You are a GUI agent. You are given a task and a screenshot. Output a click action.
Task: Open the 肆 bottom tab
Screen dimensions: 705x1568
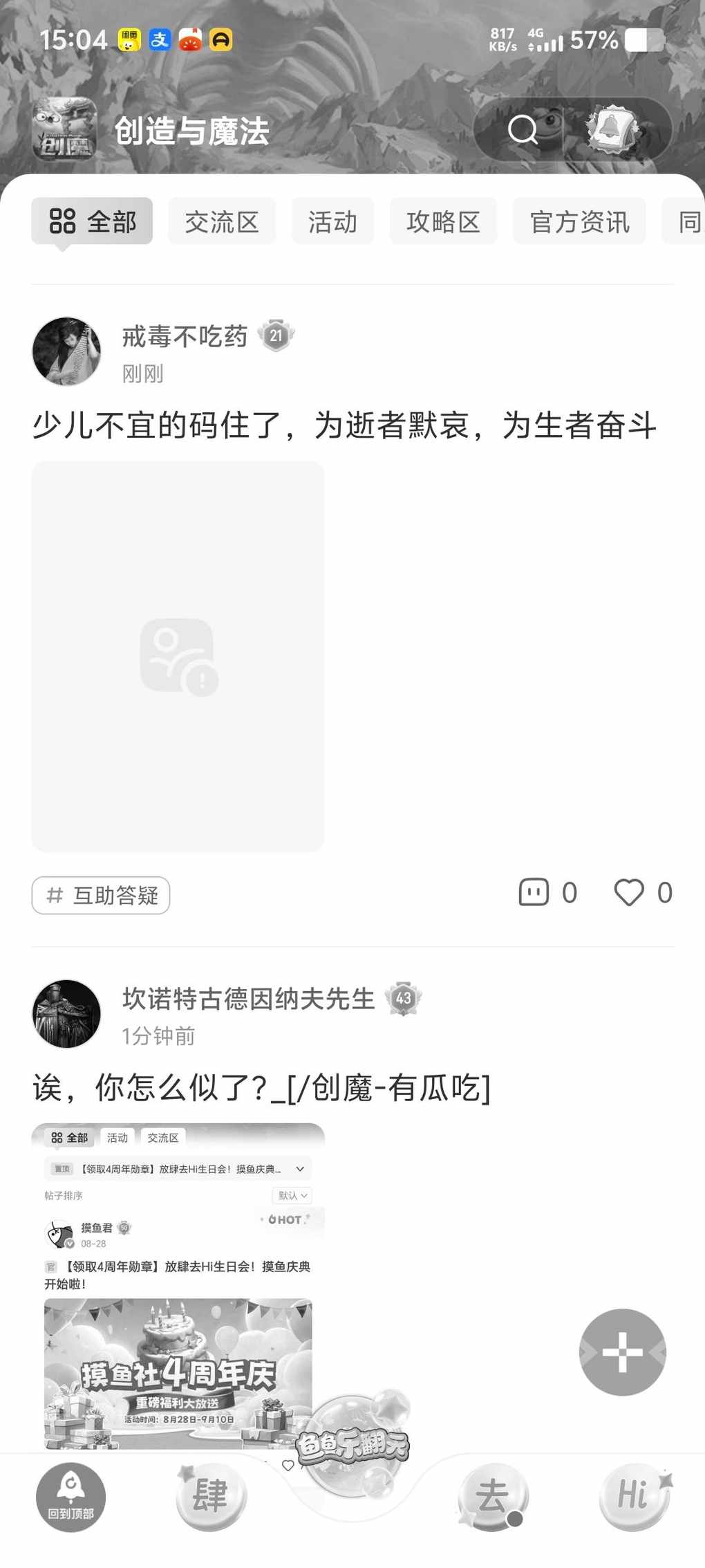[210, 1495]
